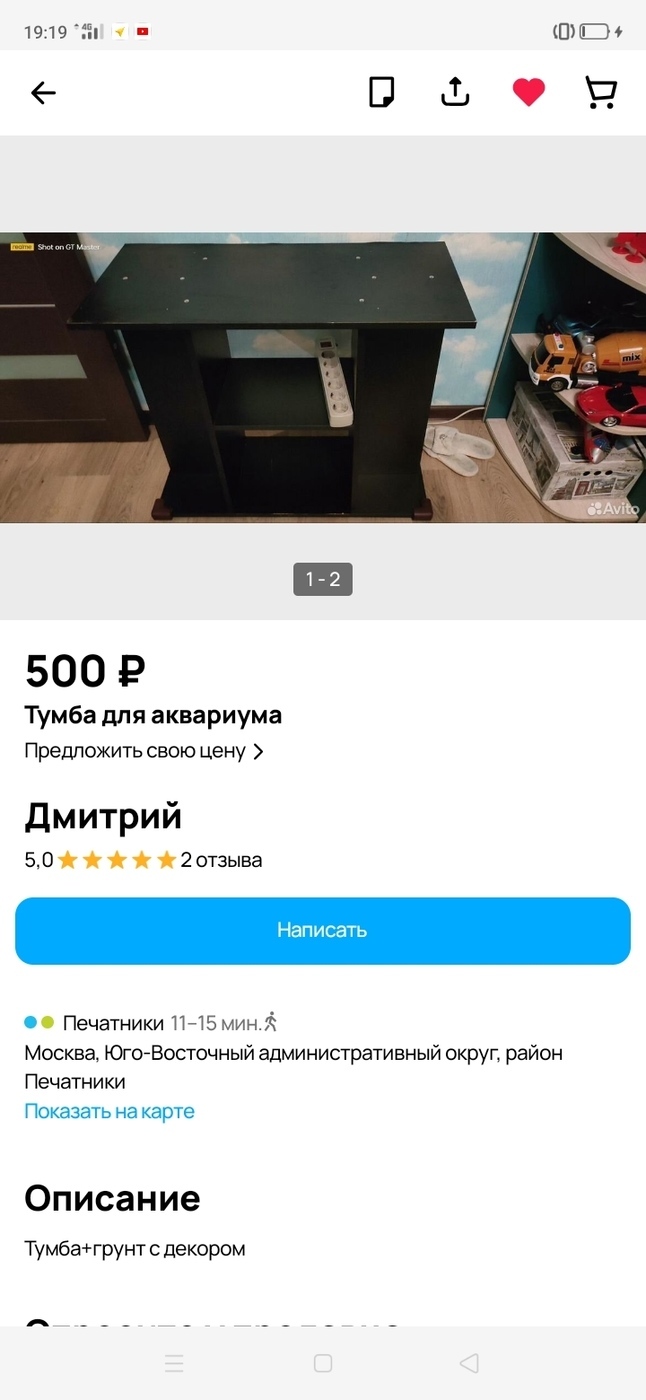This screenshot has height=1400, width=646.
Task: Tap the Написать button
Action: (x=323, y=930)
